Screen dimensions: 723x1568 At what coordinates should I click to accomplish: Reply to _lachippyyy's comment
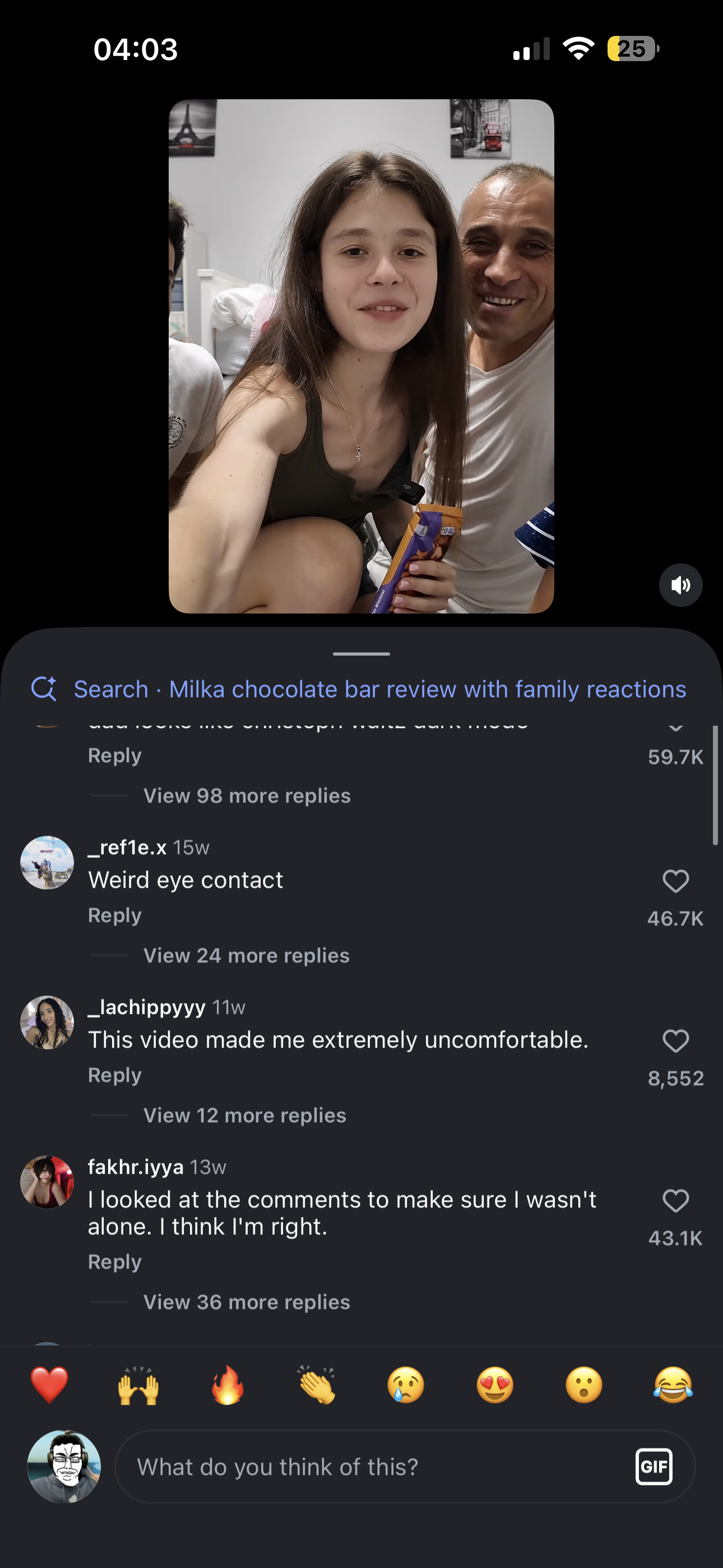click(114, 1075)
